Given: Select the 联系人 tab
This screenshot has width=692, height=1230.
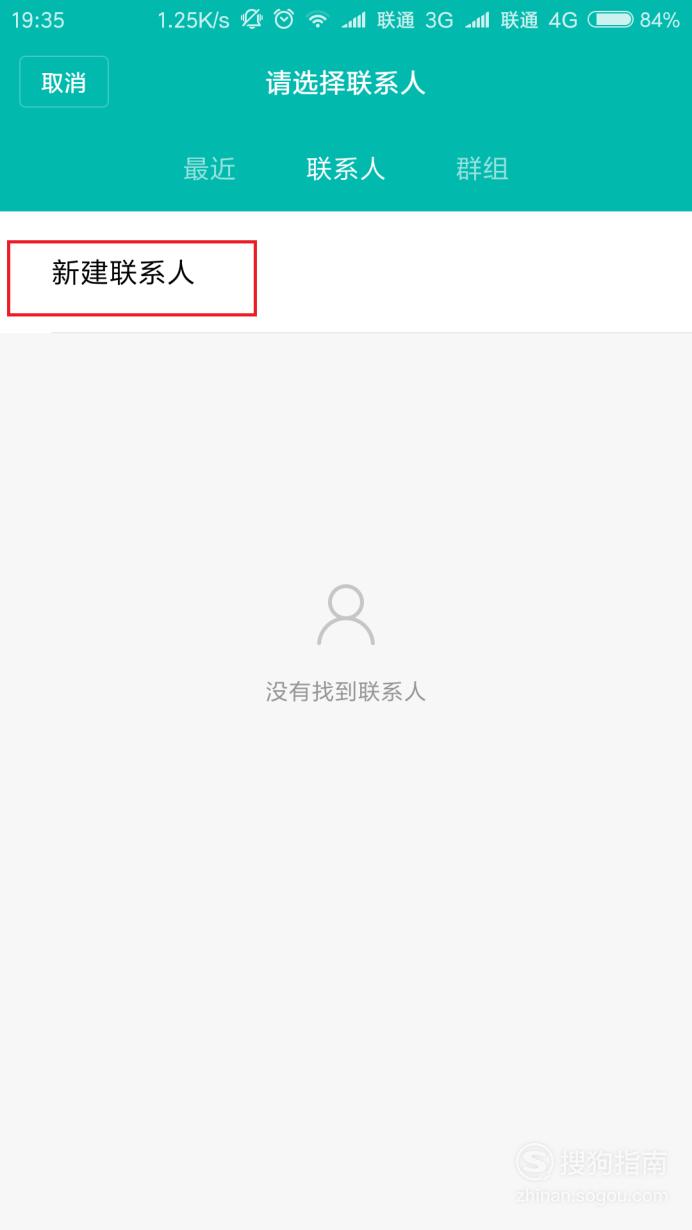Looking at the screenshot, I should 345,168.
